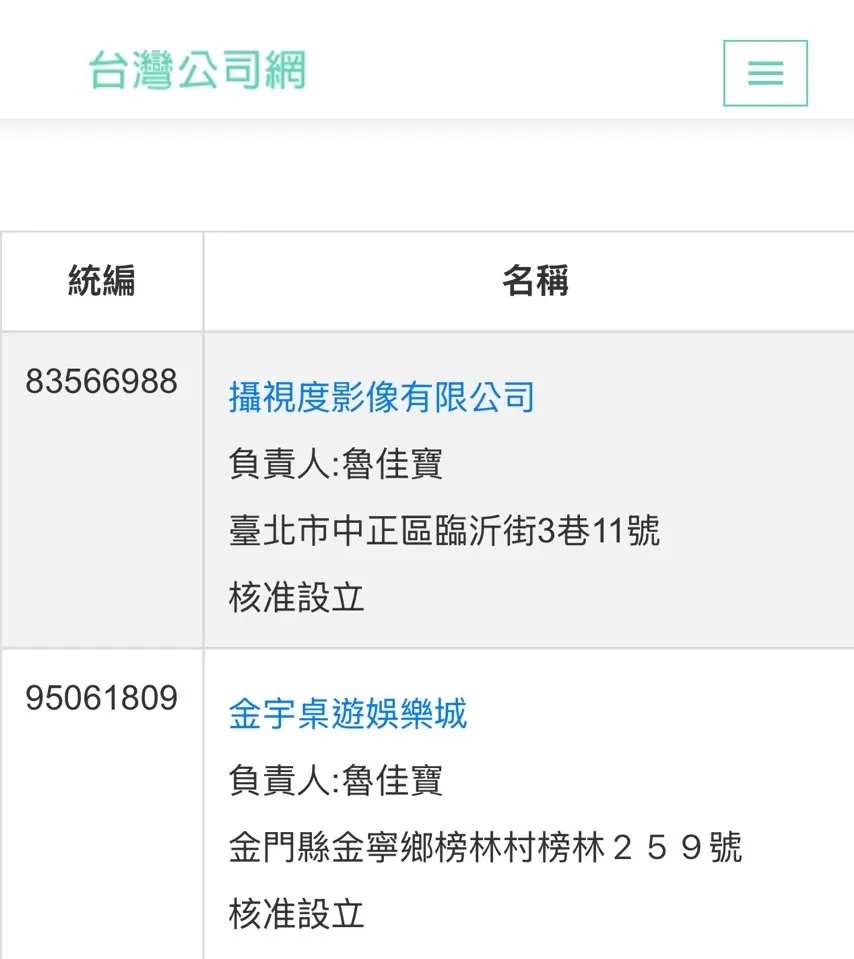Open the hamburger menu button
This screenshot has width=854, height=959.
pos(765,73)
